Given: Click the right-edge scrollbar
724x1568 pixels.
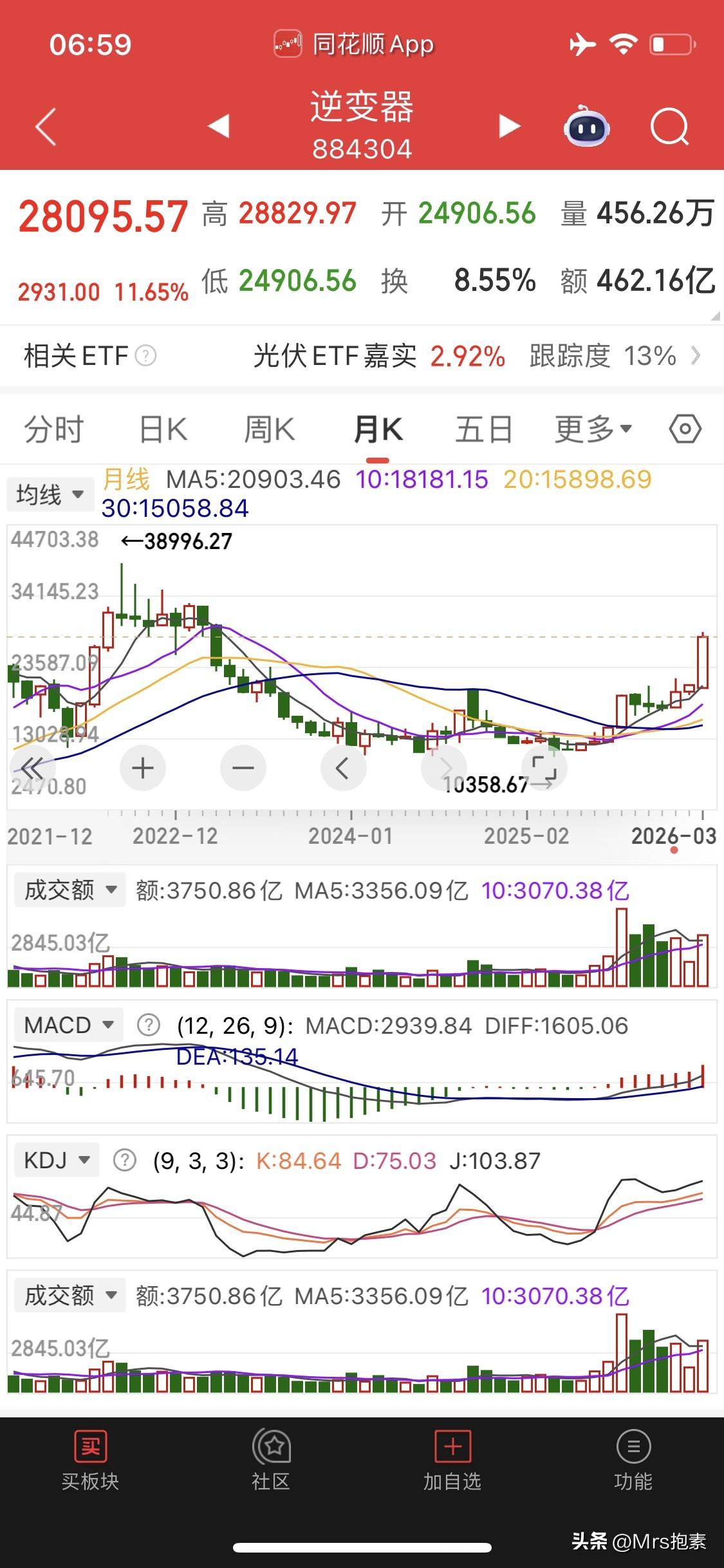Looking at the screenshot, I should pos(714,315).
